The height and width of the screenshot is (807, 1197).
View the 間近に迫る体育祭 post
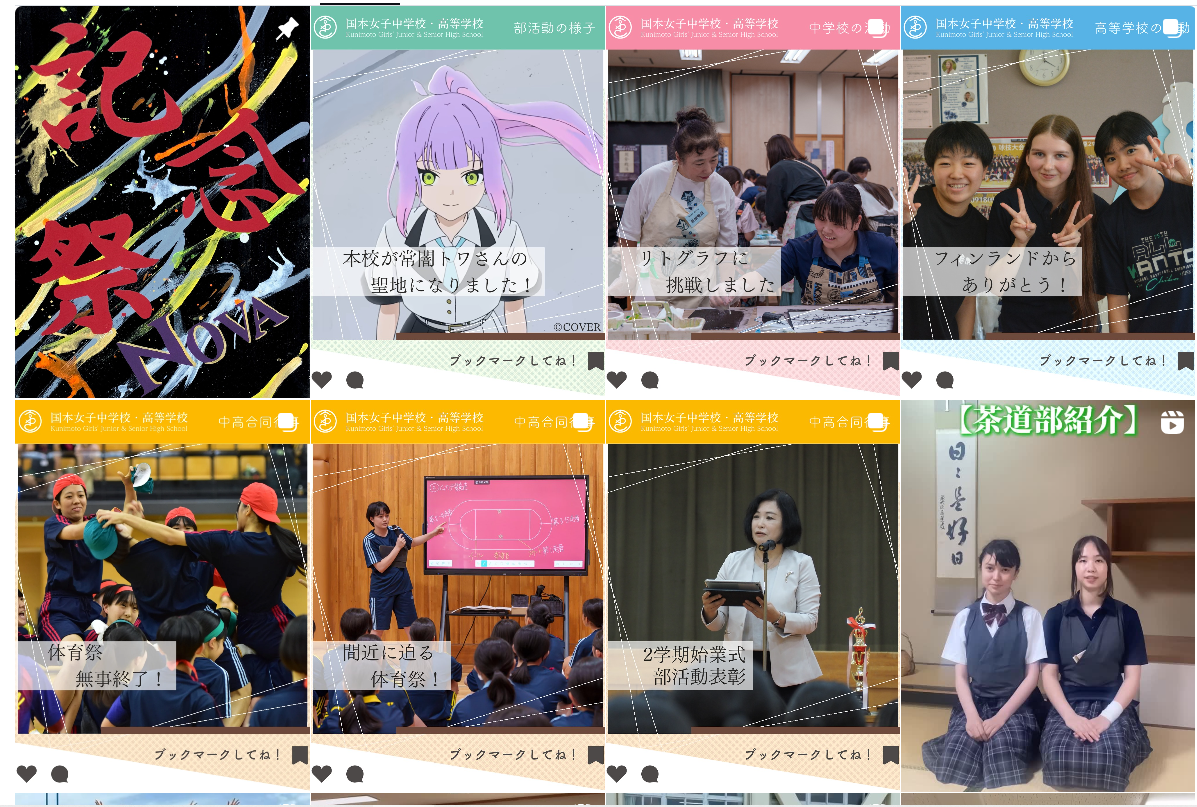click(457, 595)
